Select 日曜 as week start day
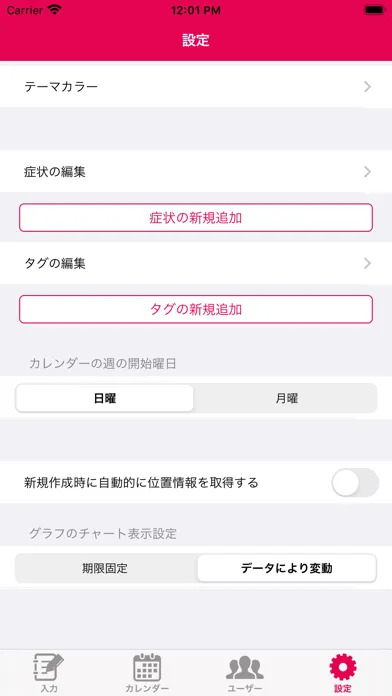392x696 pixels. (x=105, y=398)
